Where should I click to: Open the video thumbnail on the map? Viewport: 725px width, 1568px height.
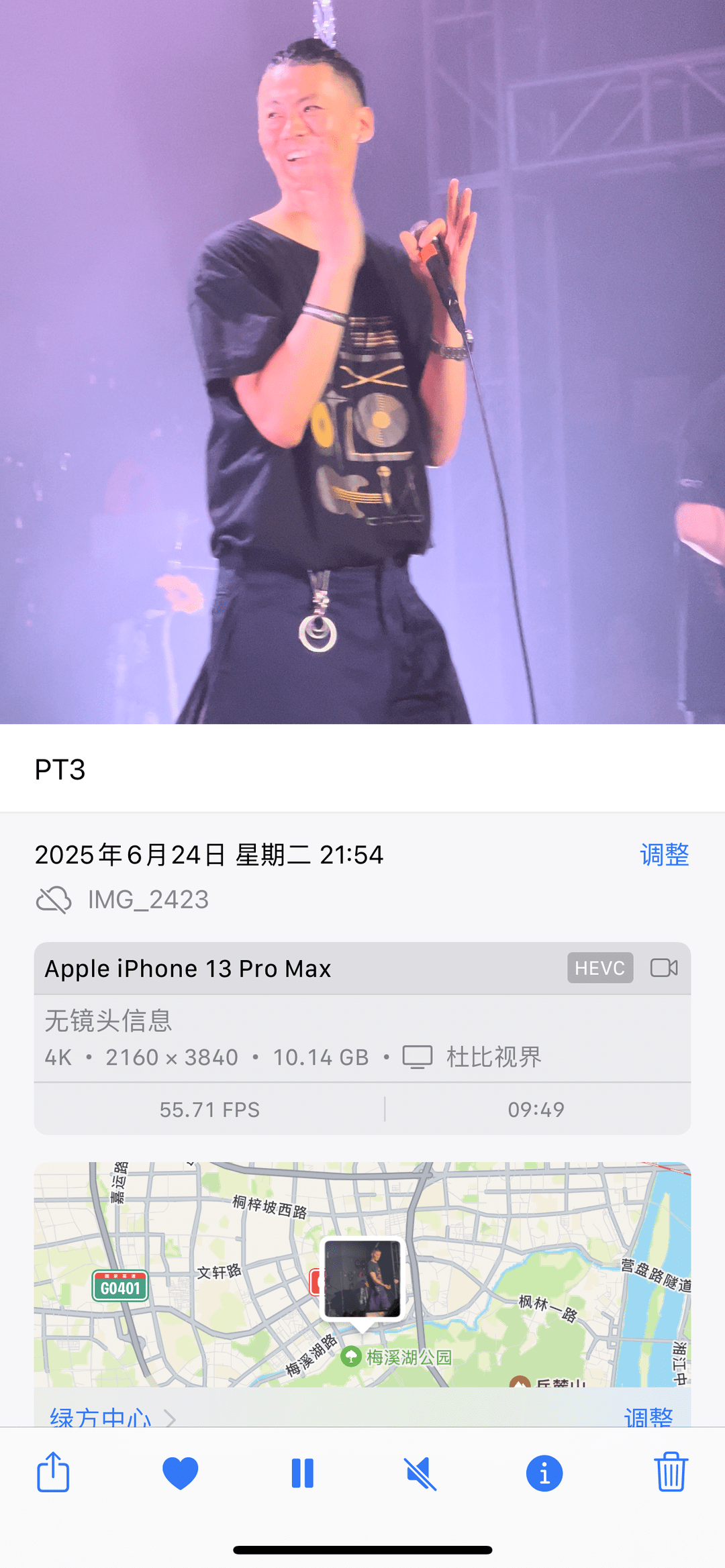362,1279
